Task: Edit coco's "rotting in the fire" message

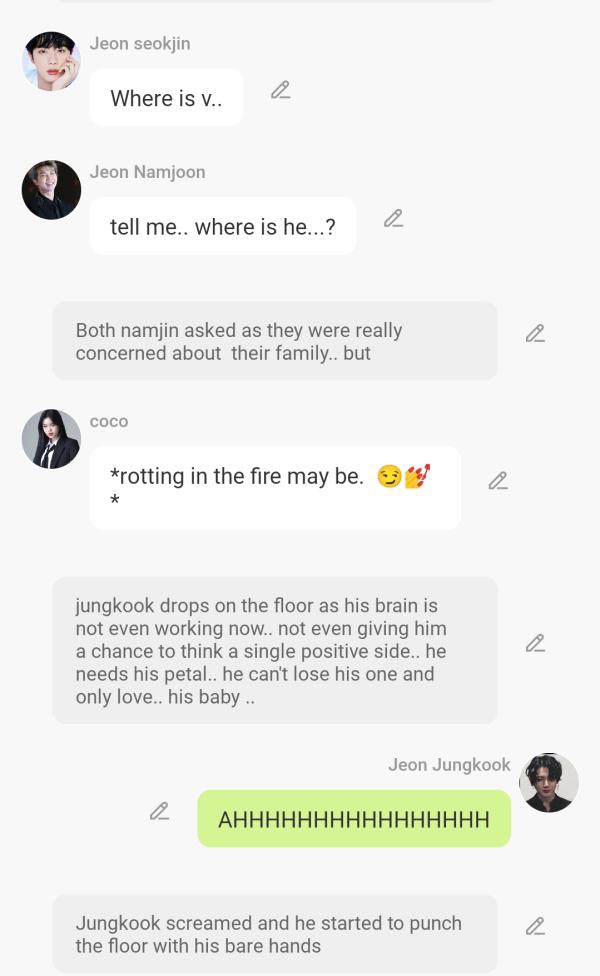Action: point(498,481)
